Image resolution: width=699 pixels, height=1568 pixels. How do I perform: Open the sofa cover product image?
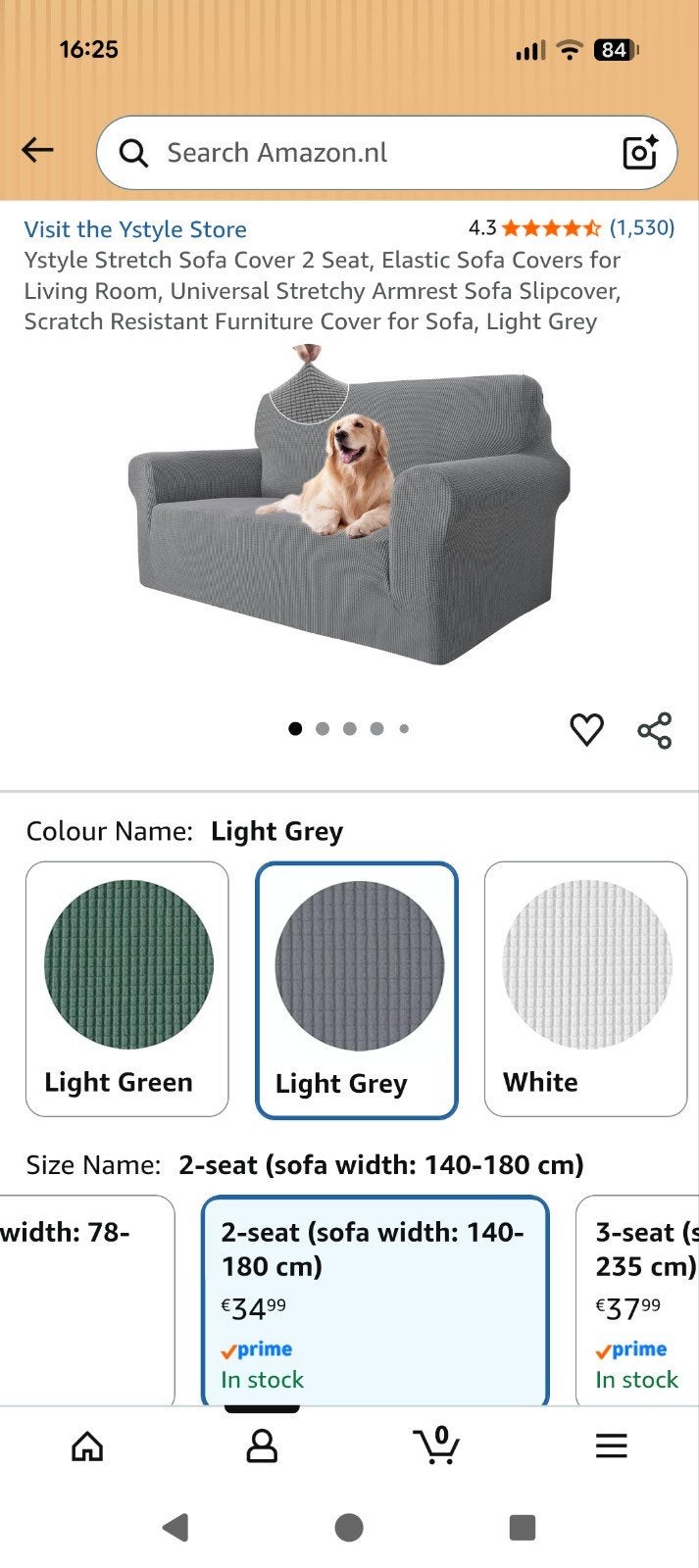pyautogui.click(x=349, y=505)
